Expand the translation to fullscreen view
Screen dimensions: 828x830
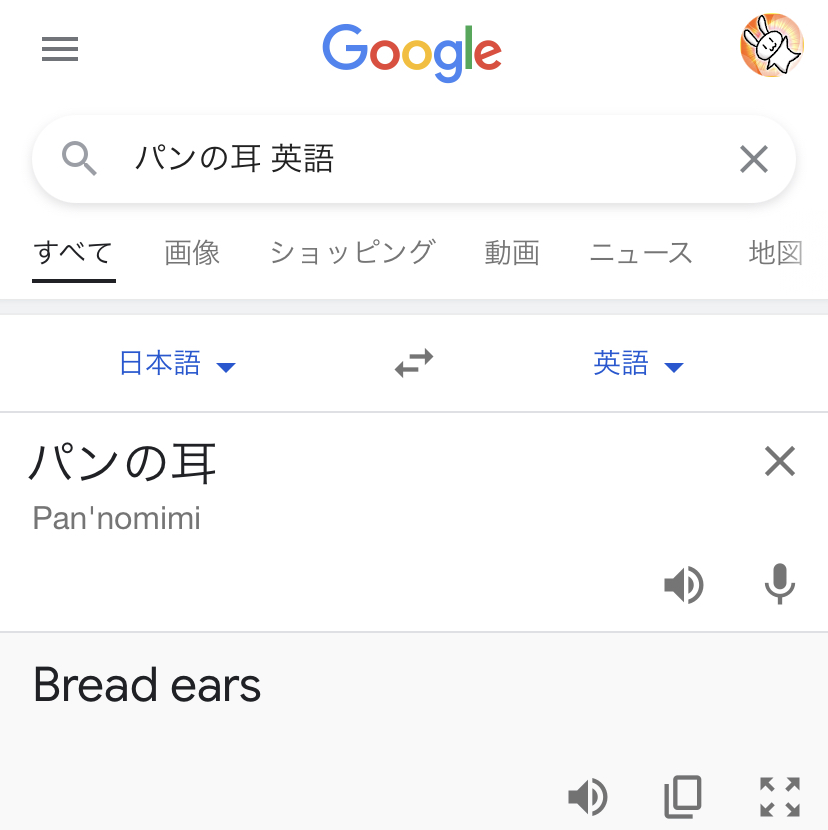pyautogui.click(x=779, y=797)
